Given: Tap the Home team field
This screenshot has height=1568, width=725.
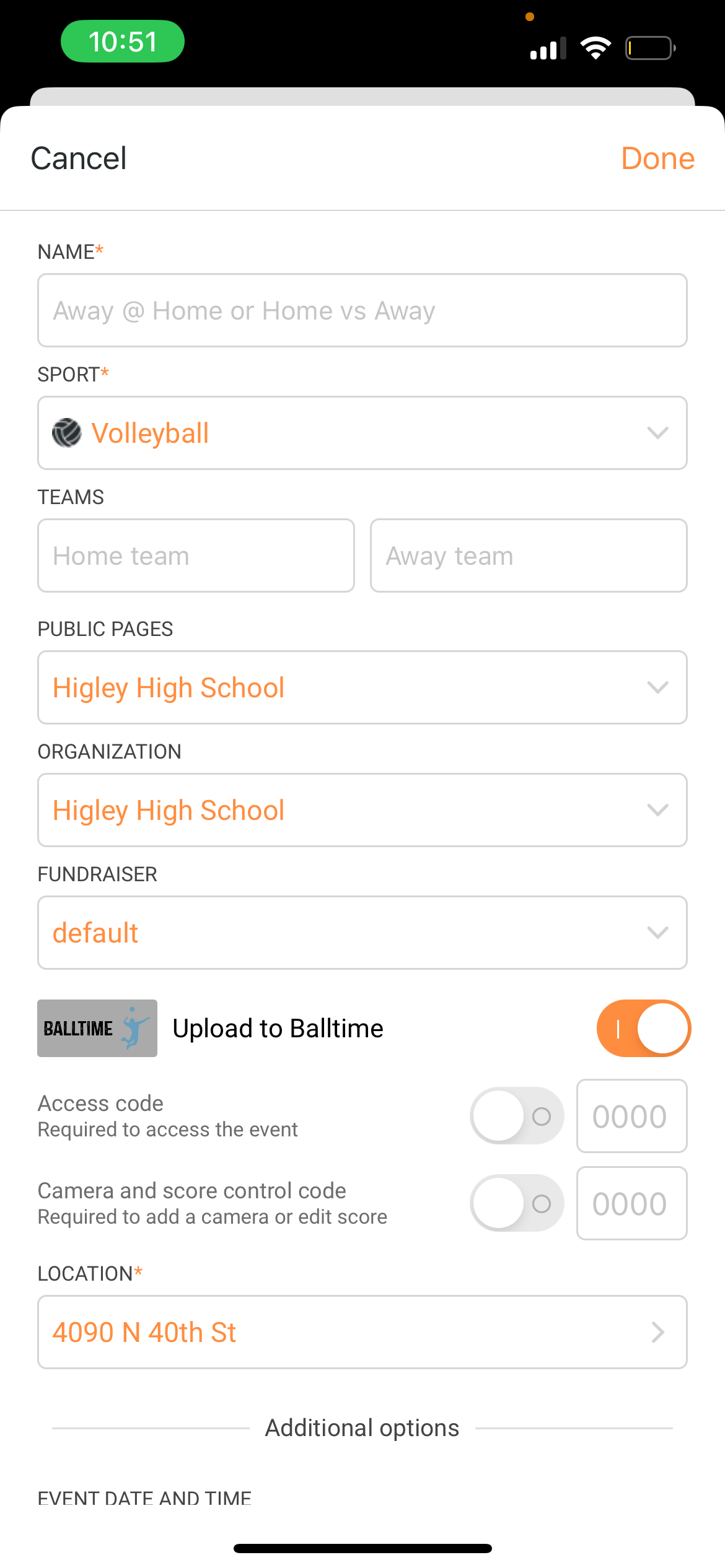Looking at the screenshot, I should point(196,555).
